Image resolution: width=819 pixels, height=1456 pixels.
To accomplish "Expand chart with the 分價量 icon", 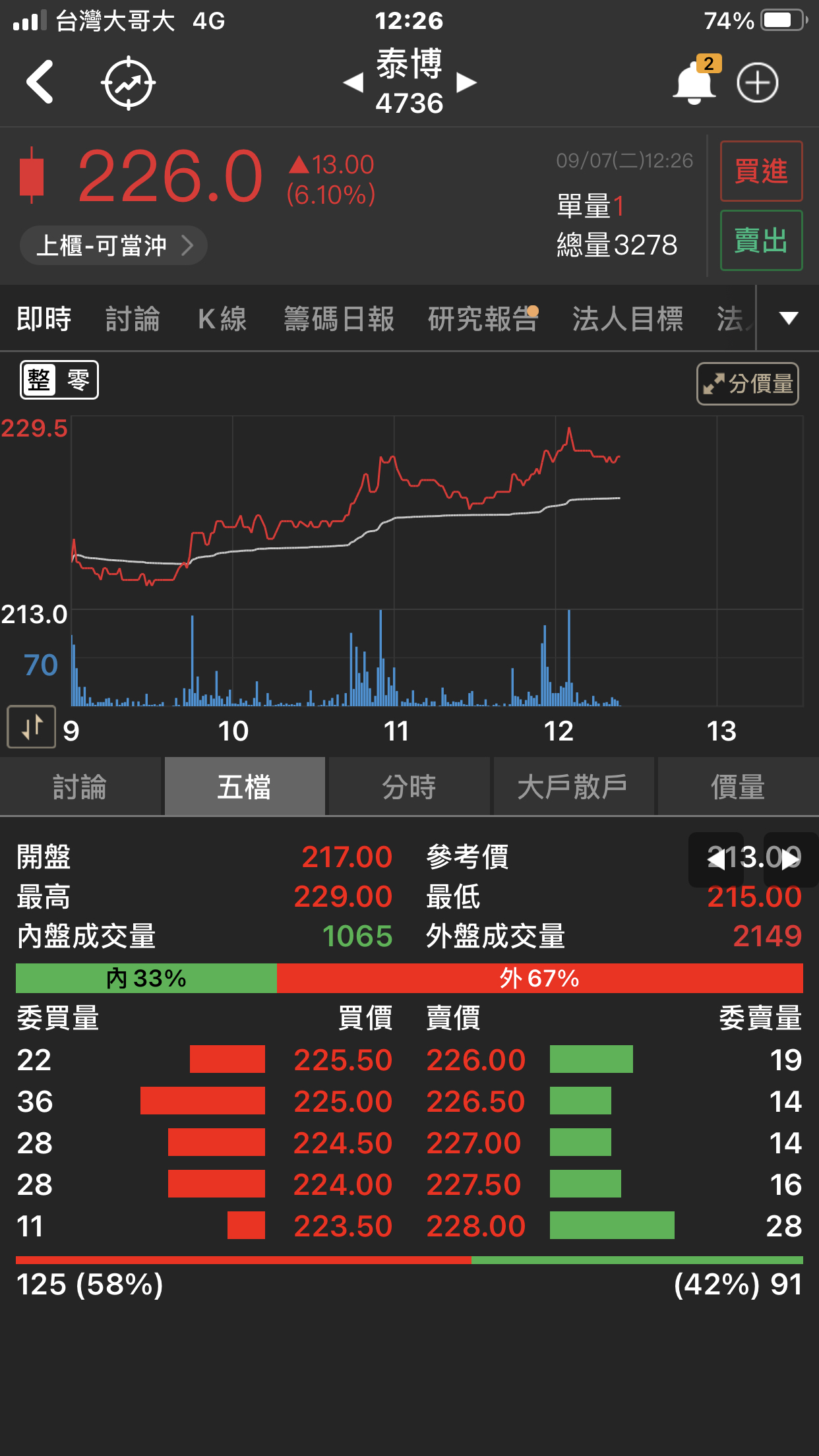I will click(x=748, y=383).
